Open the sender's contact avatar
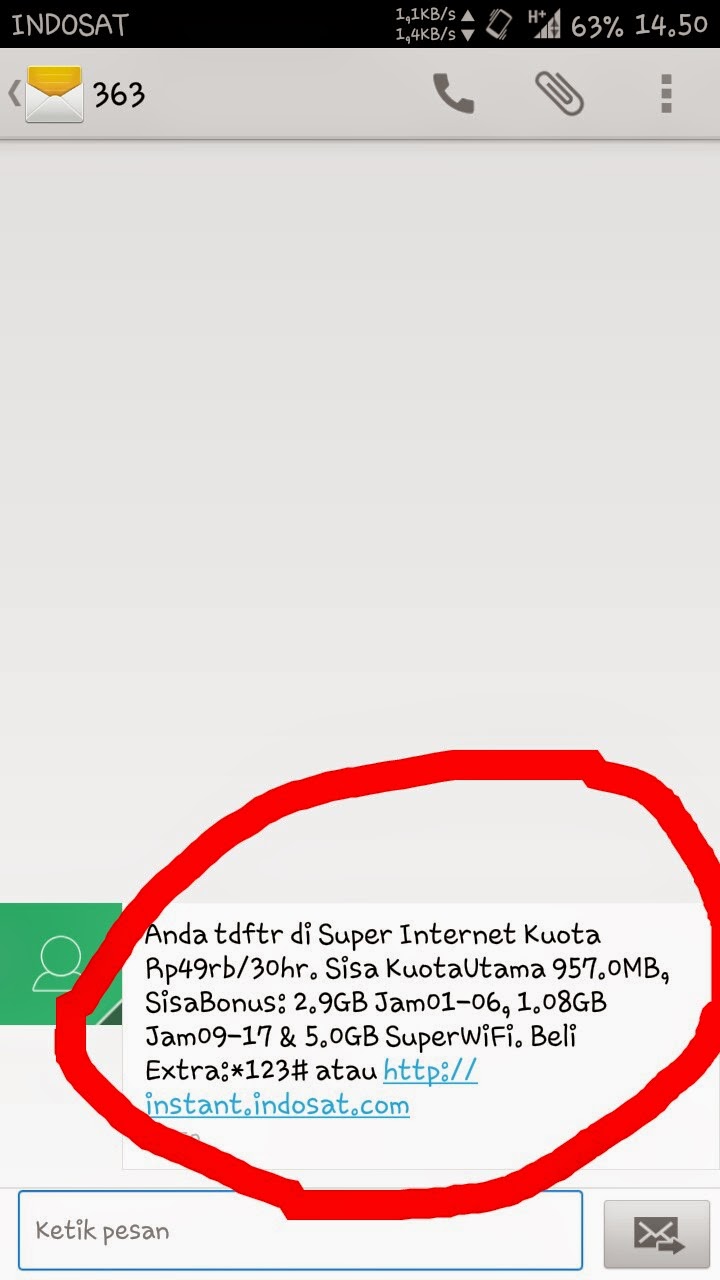 coord(58,964)
